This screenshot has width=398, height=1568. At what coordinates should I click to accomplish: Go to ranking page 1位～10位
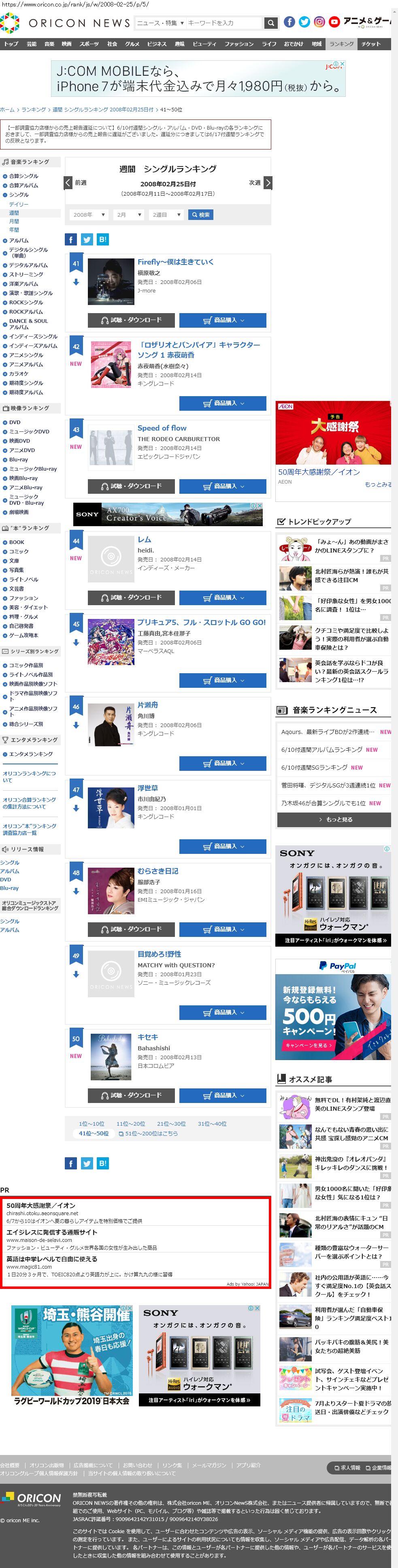(x=91, y=1124)
